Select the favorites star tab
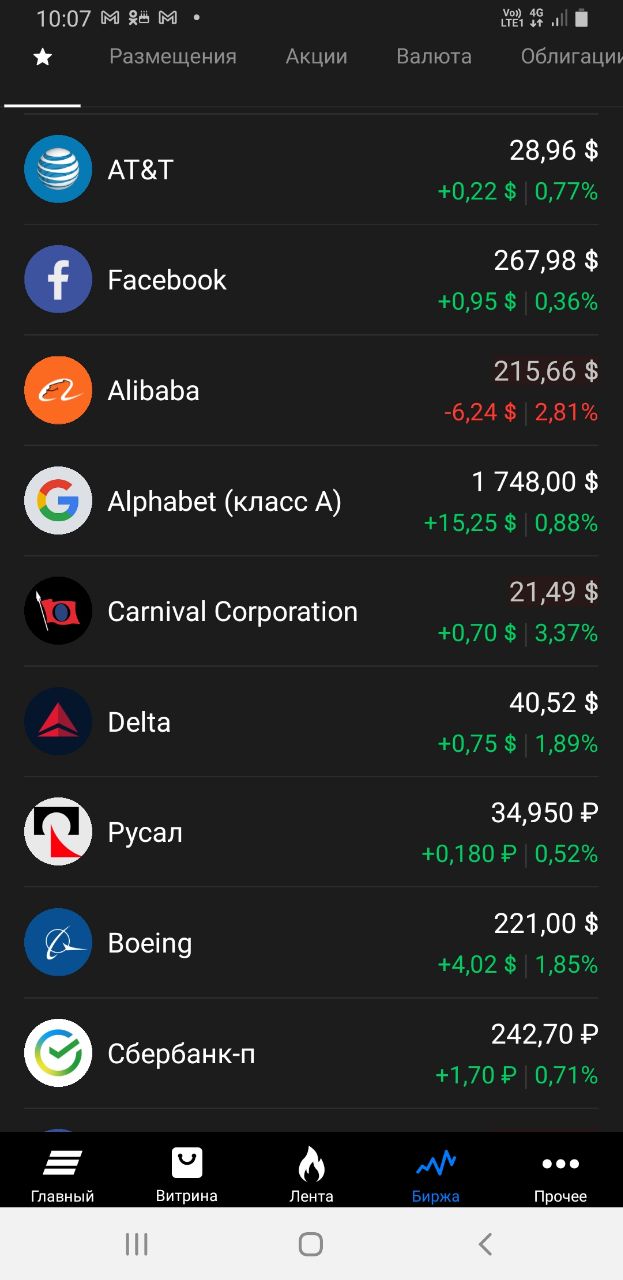 [x=42, y=57]
